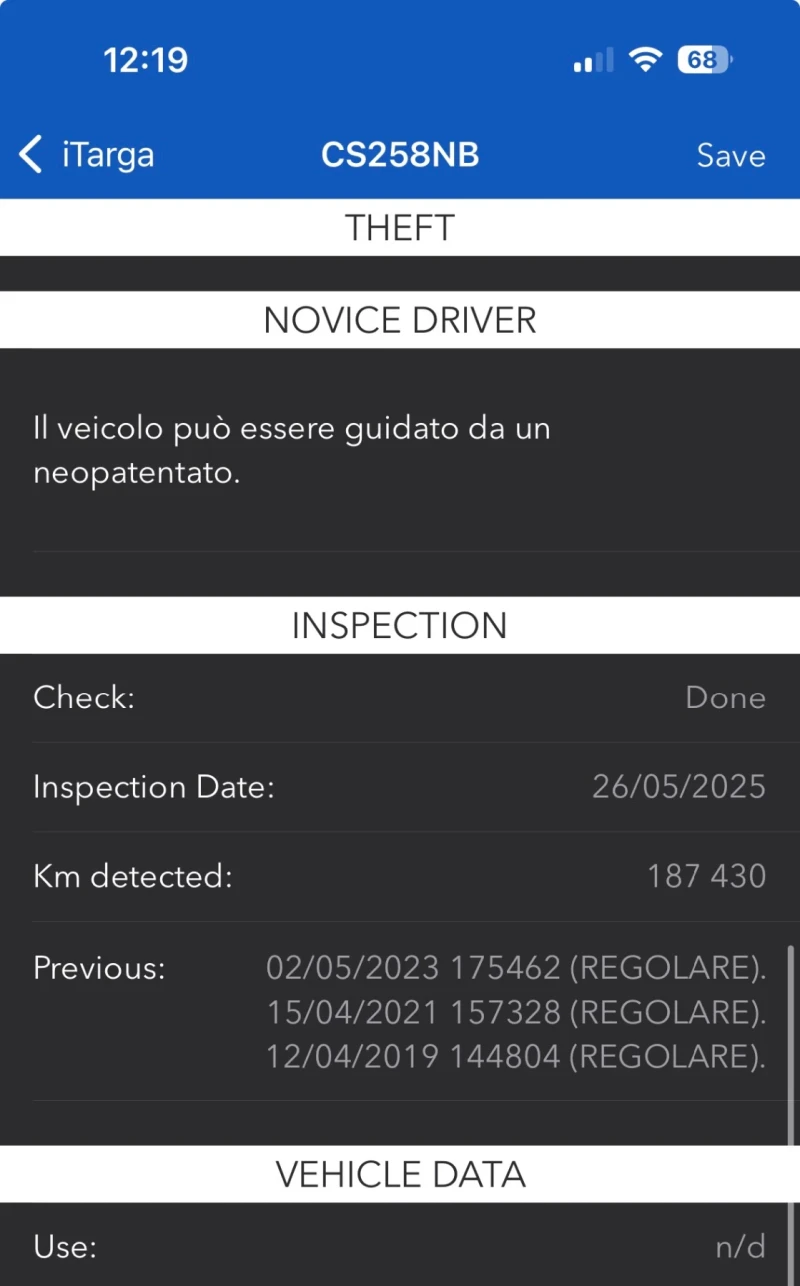Tap the Done inspection status
This screenshot has height=1286, width=800.
[725, 697]
